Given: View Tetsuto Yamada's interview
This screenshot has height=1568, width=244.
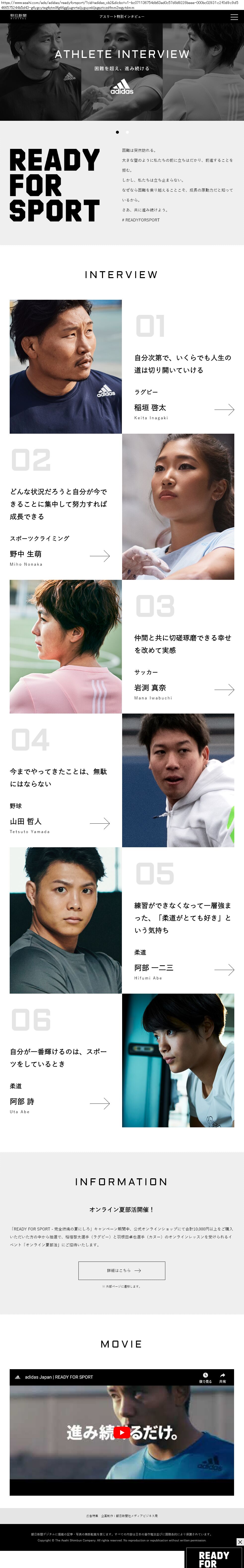Looking at the screenshot, I should click(100, 824).
